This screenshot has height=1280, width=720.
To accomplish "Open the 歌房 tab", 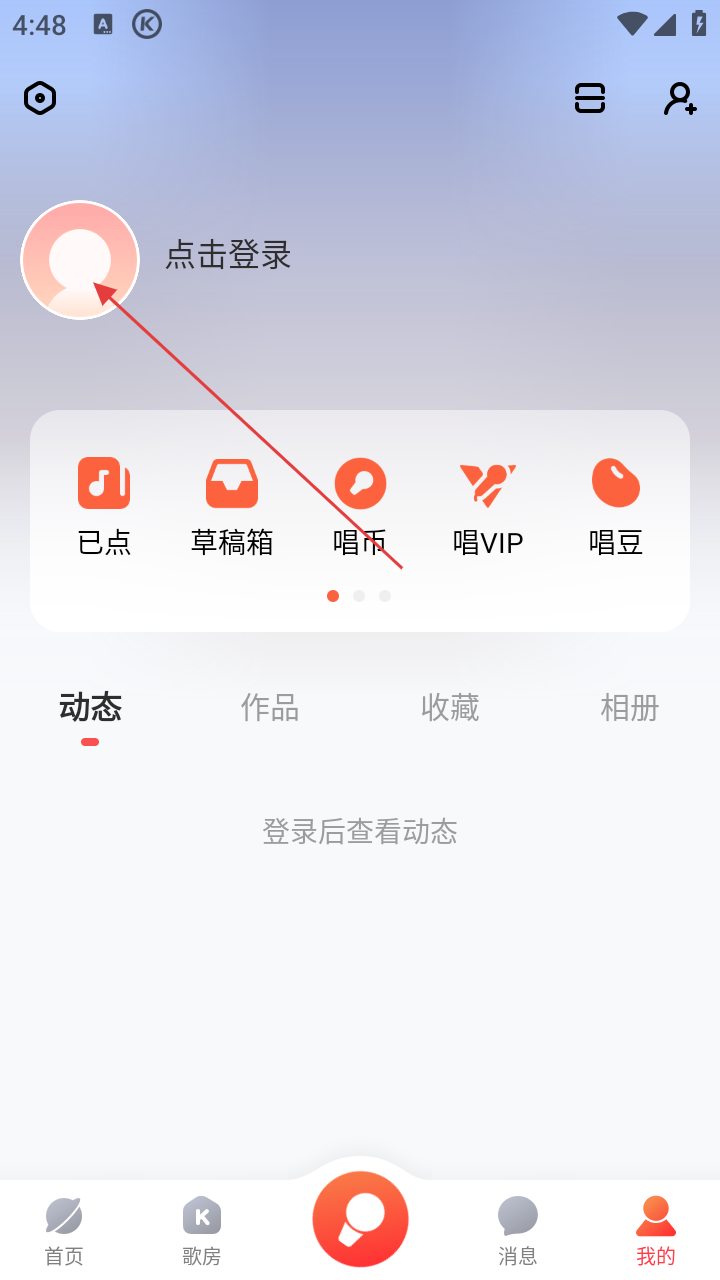I will (202, 1230).
